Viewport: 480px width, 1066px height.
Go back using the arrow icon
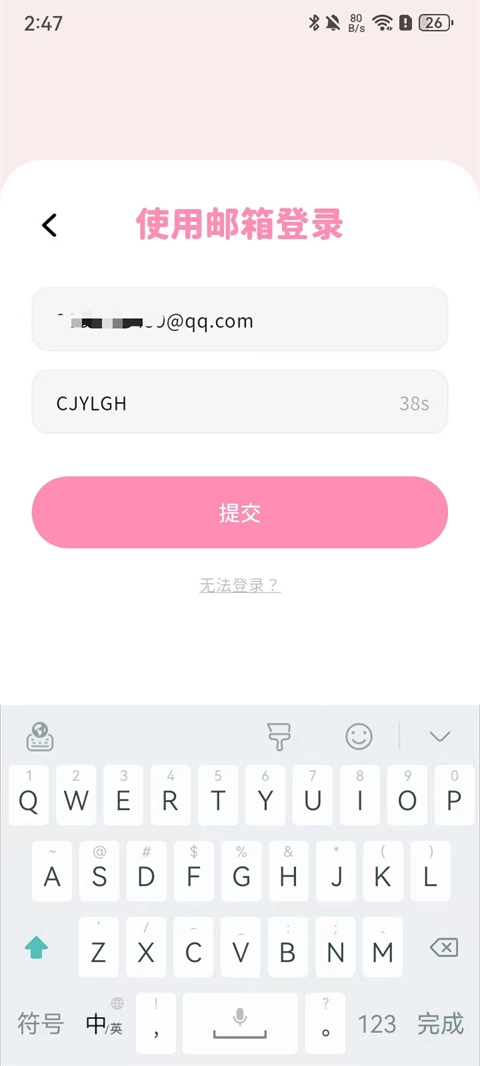49,225
